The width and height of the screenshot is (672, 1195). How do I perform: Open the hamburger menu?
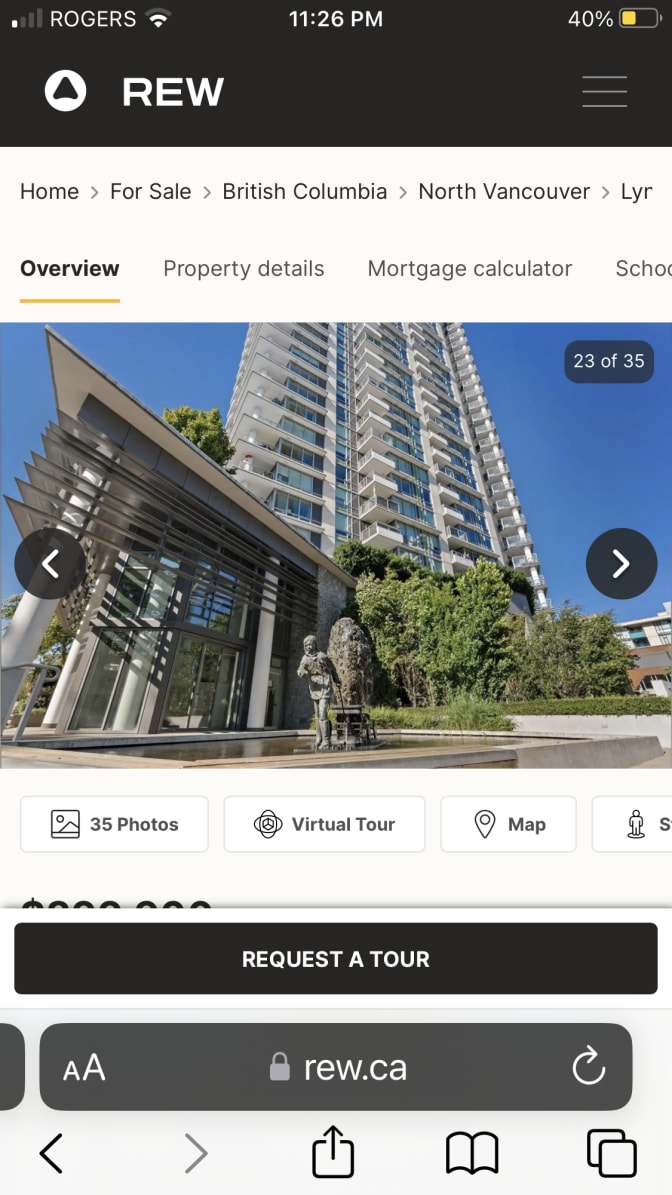click(x=604, y=92)
